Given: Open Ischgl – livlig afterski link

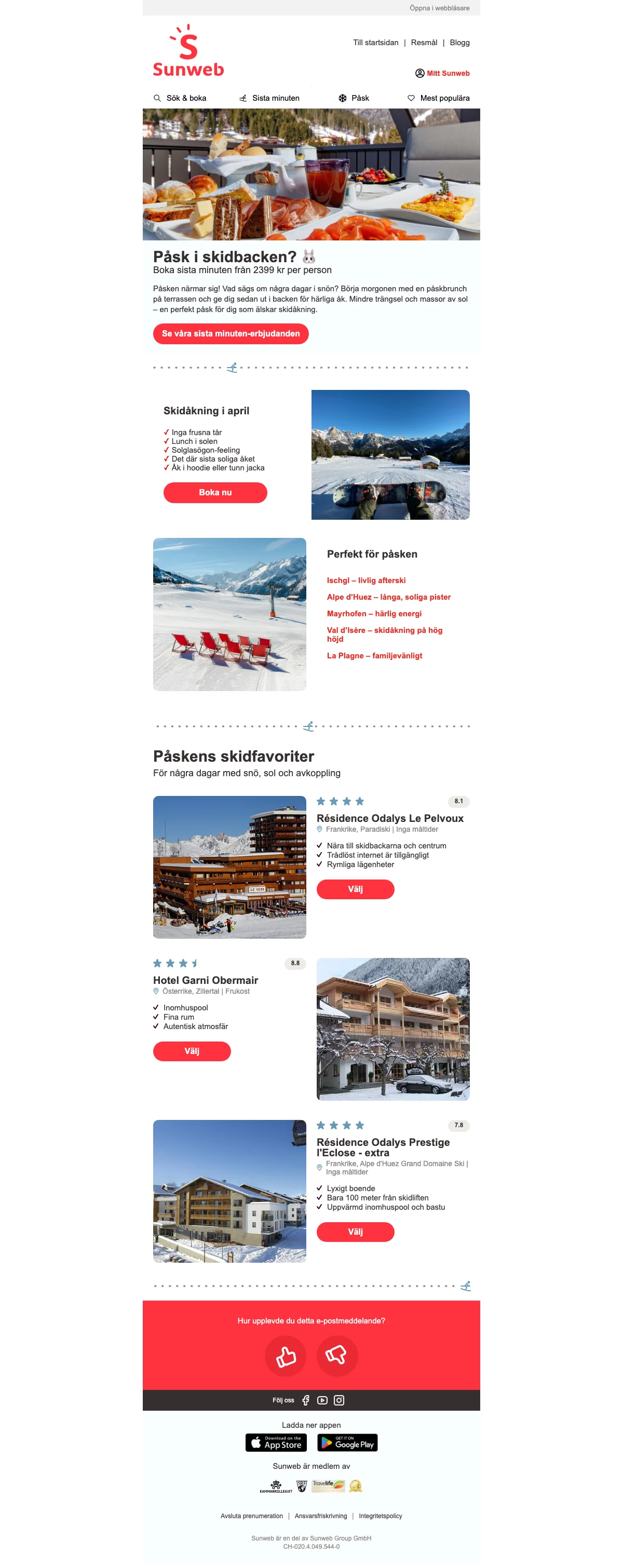Looking at the screenshot, I should pos(365,580).
